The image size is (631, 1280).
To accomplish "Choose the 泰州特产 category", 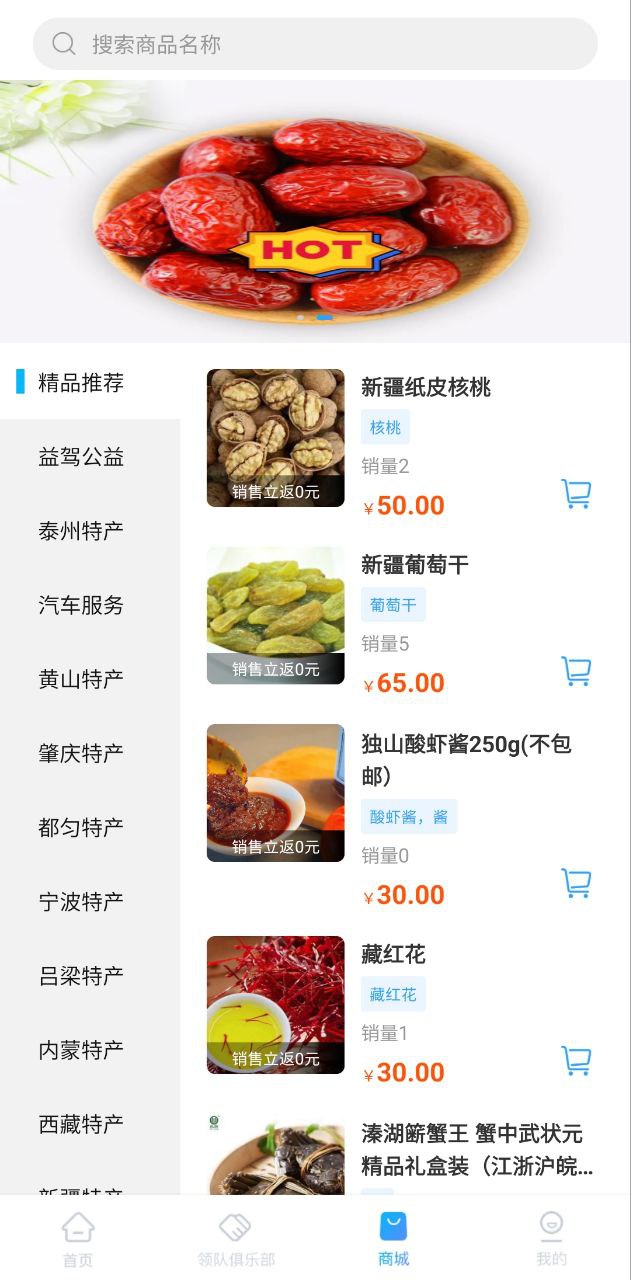I will 81,531.
